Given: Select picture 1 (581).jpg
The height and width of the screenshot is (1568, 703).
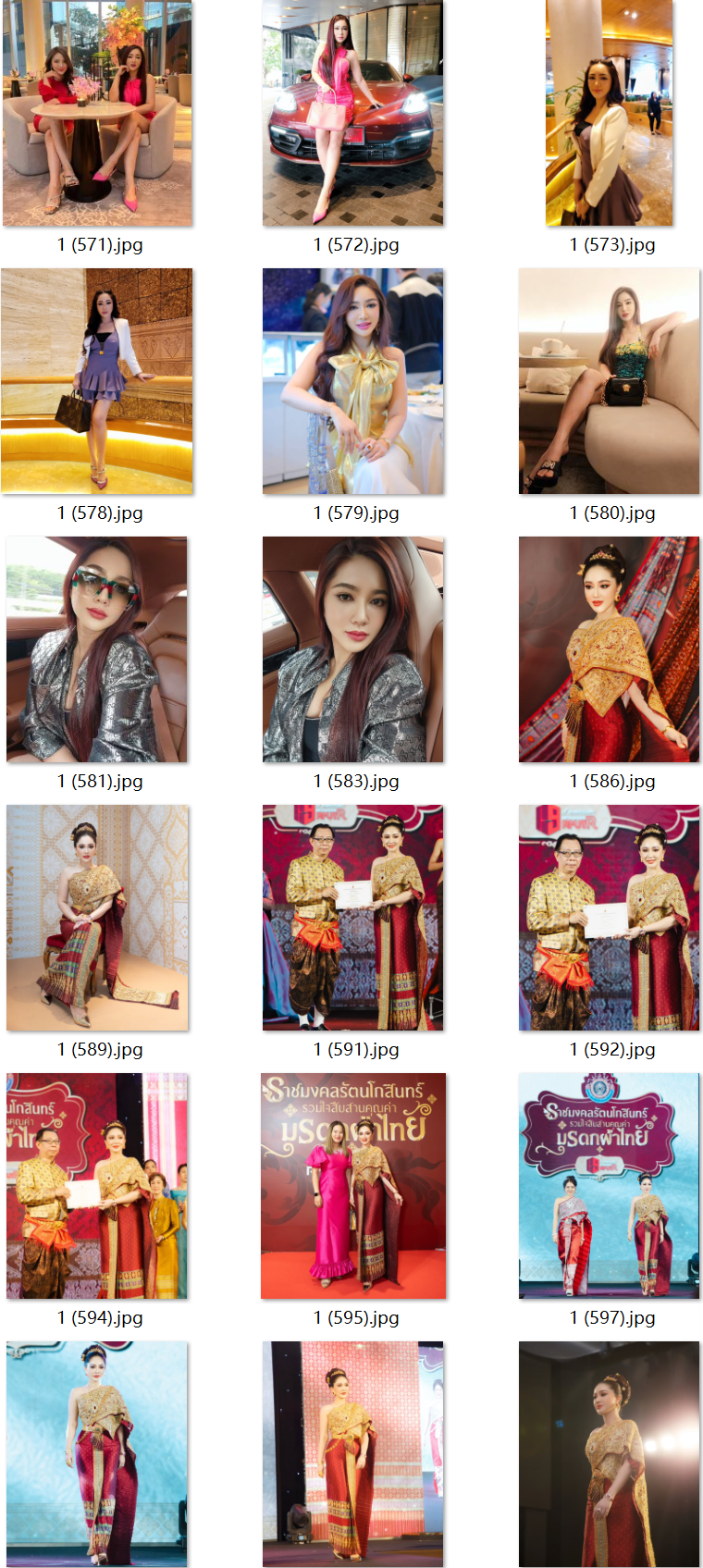Looking at the screenshot, I should pos(97,649).
